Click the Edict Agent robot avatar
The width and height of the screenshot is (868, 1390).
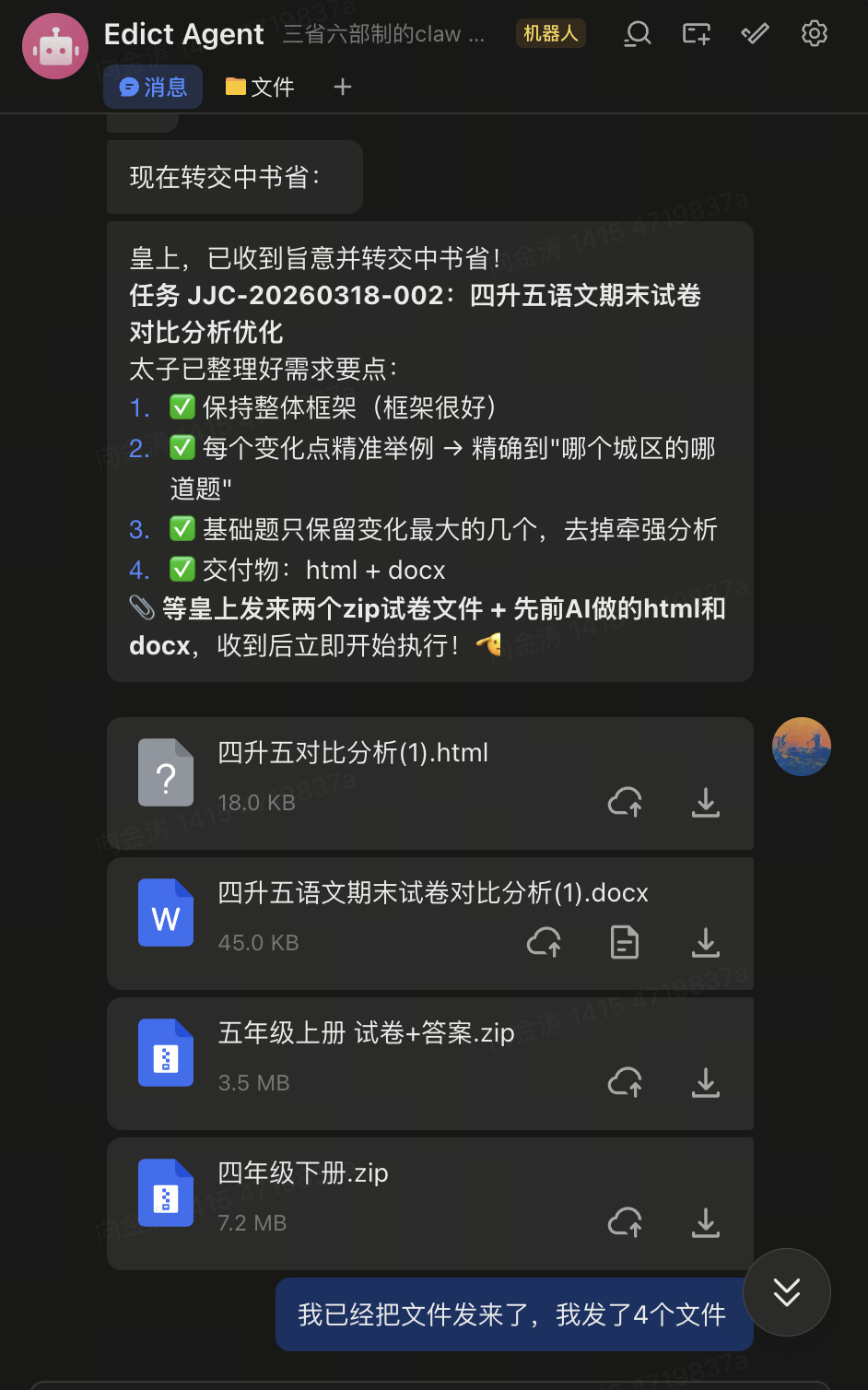point(54,45)
